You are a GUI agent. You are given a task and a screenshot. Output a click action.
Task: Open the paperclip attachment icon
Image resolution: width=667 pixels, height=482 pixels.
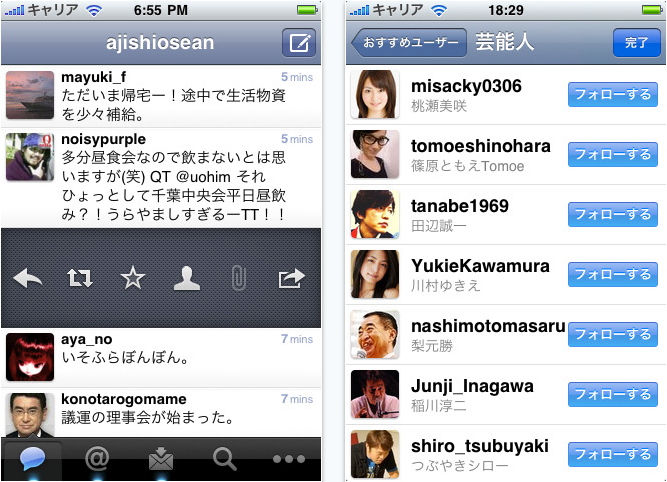tap(238, 279)
